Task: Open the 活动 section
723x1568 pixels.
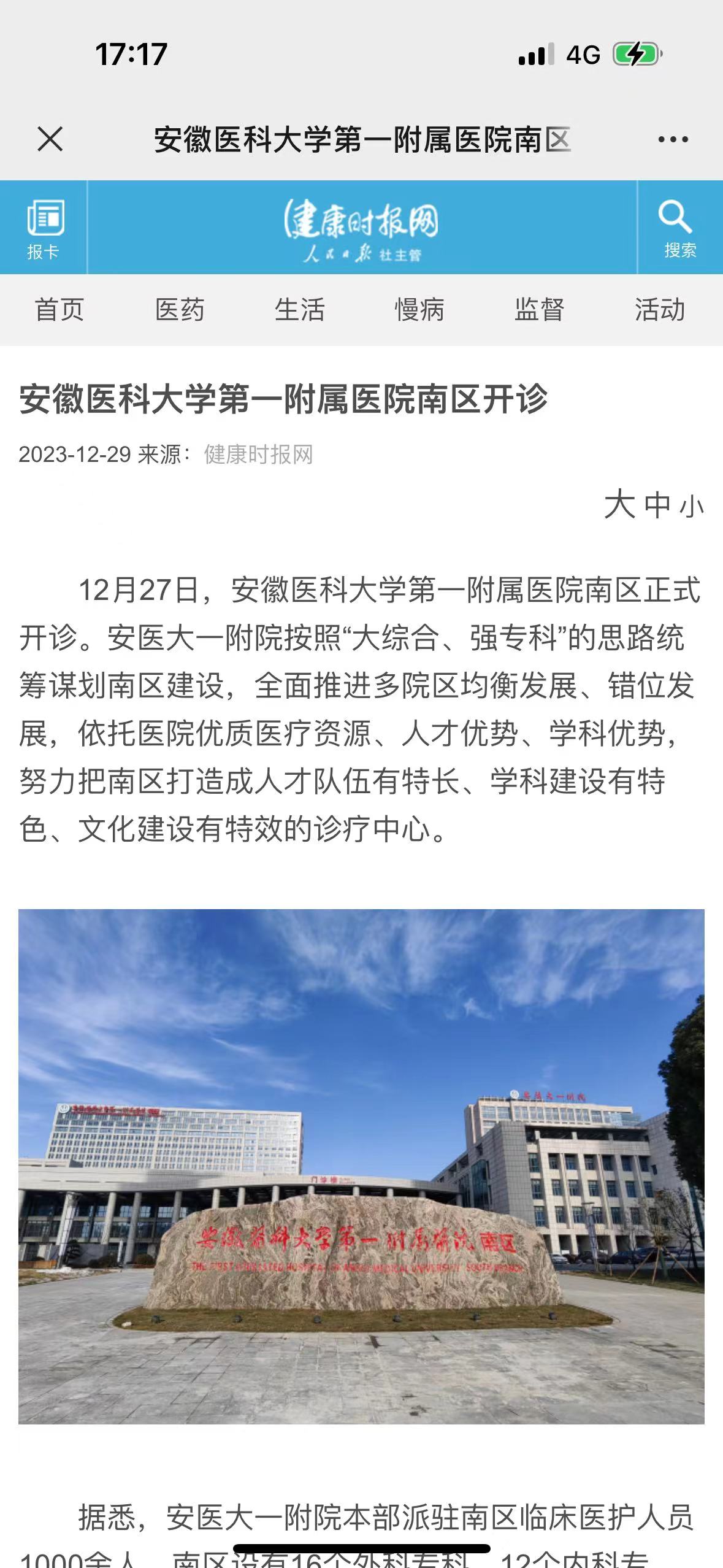Action: [659, 310]
